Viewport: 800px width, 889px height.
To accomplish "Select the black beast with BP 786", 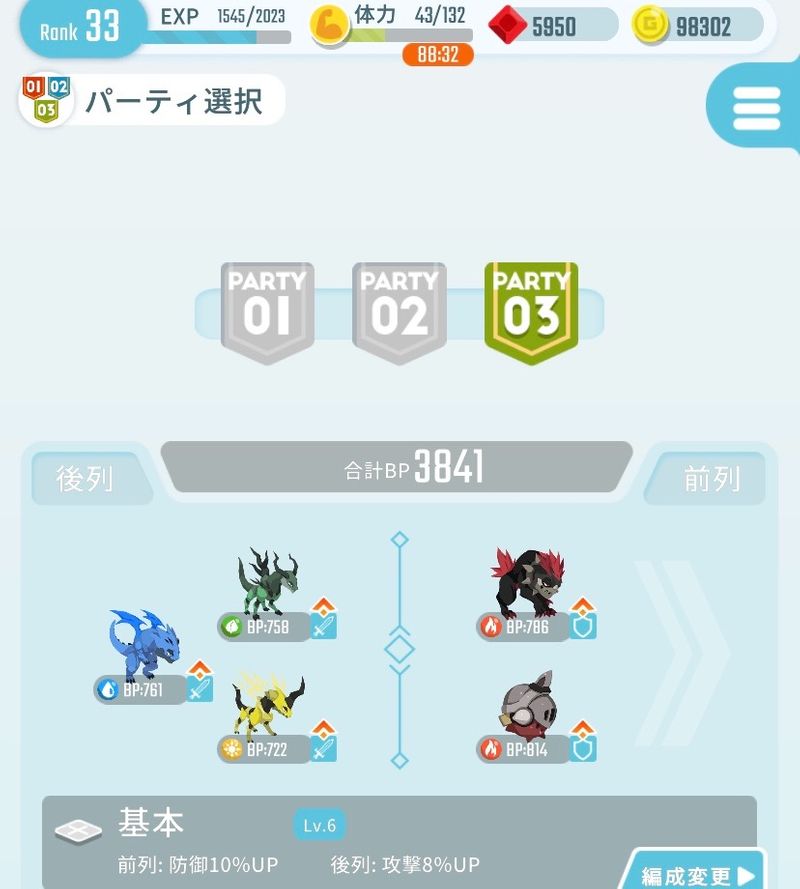I will click(528, 583).
